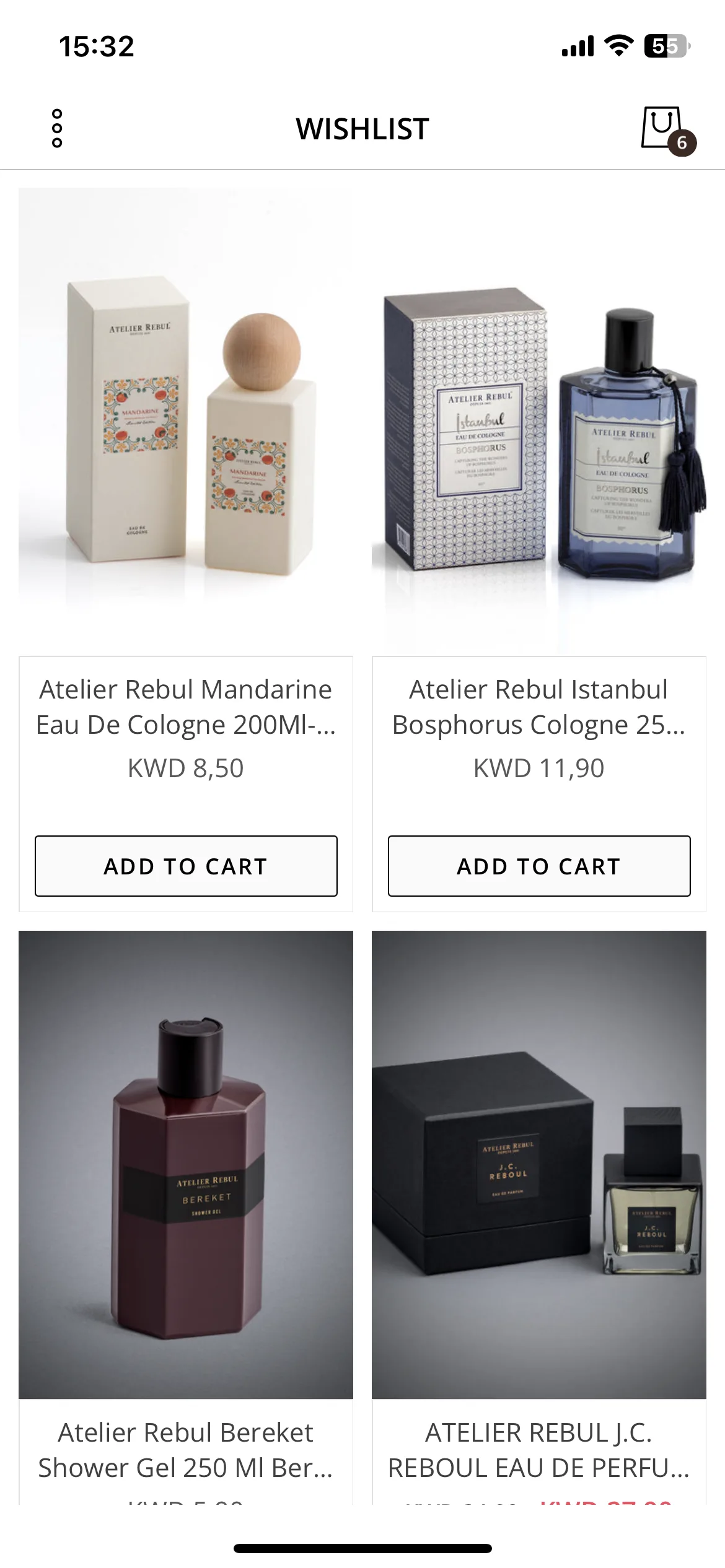Add Mandarine Eau De Cologne to cart
The height and width of the screenshot is (1568, 725).
pyautogui.click(x=186, y=866)
